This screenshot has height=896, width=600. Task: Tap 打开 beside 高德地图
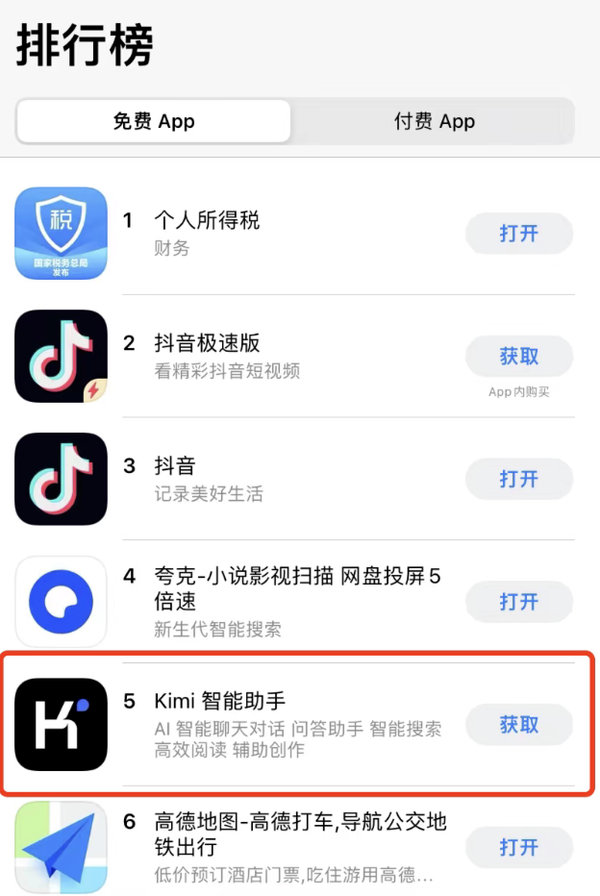pos(519,847)
